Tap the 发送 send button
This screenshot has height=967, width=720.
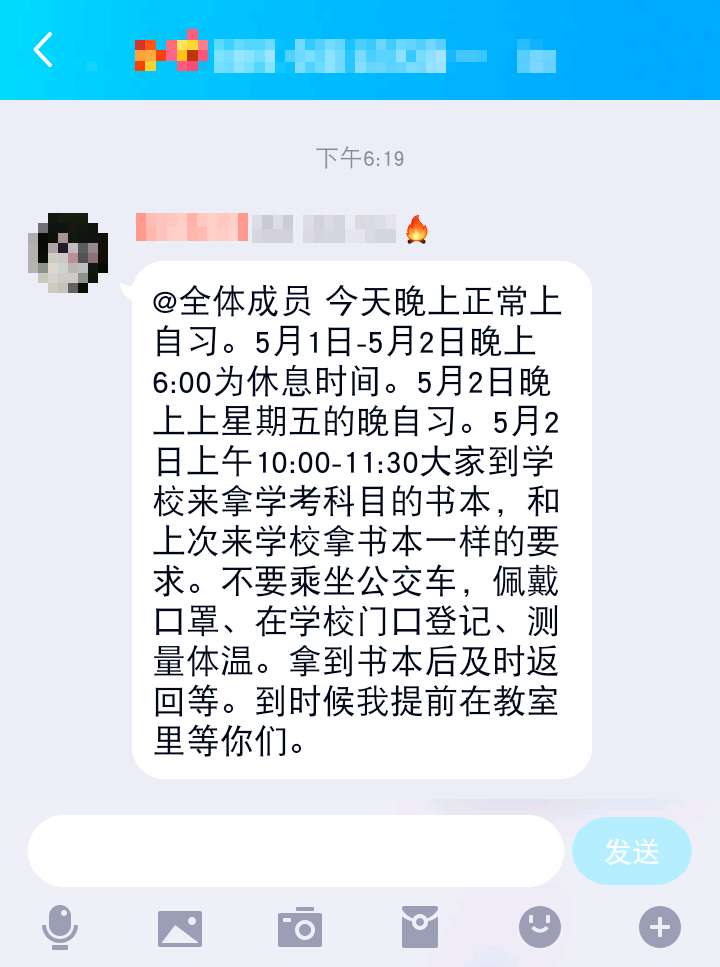(x=632, y=851)
